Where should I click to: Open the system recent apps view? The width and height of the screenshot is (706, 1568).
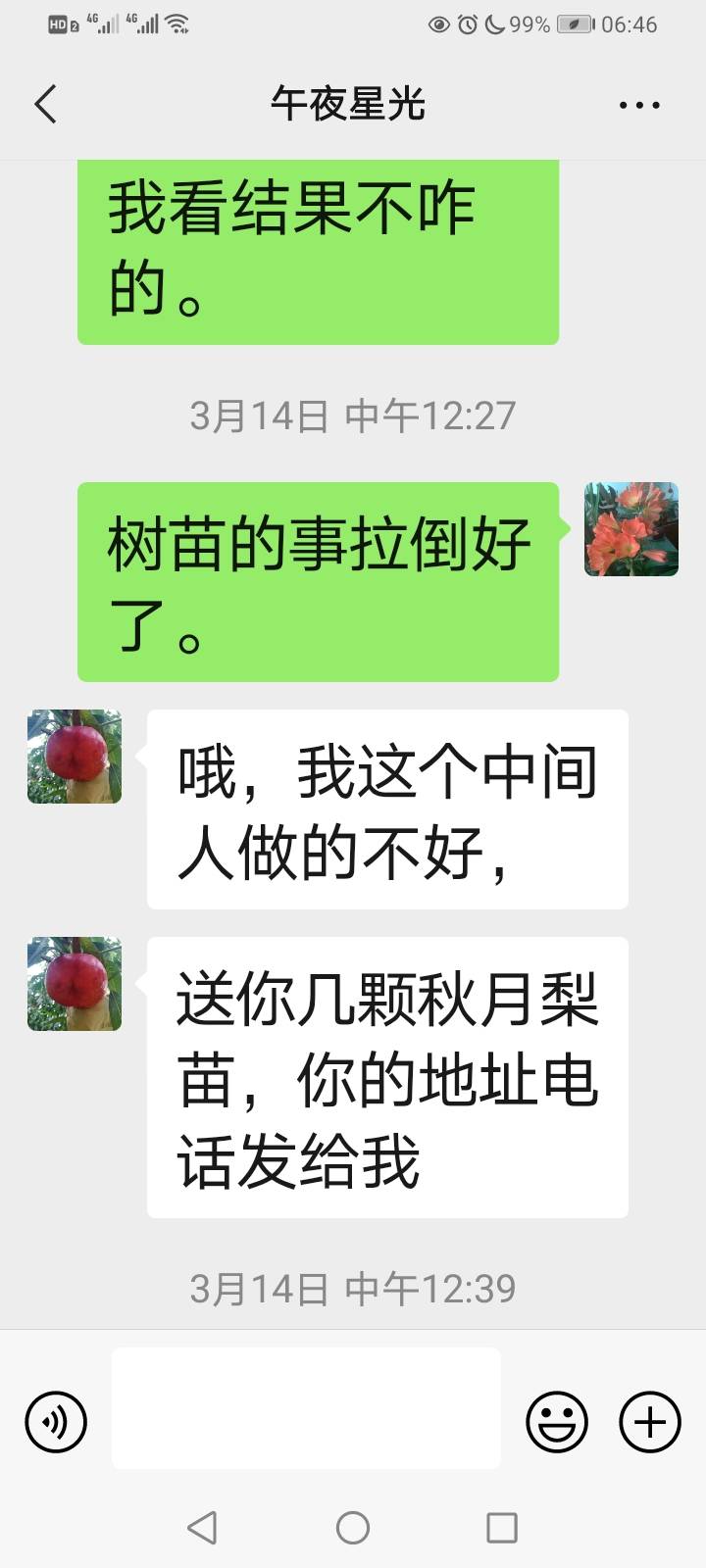click(502, 1527)
